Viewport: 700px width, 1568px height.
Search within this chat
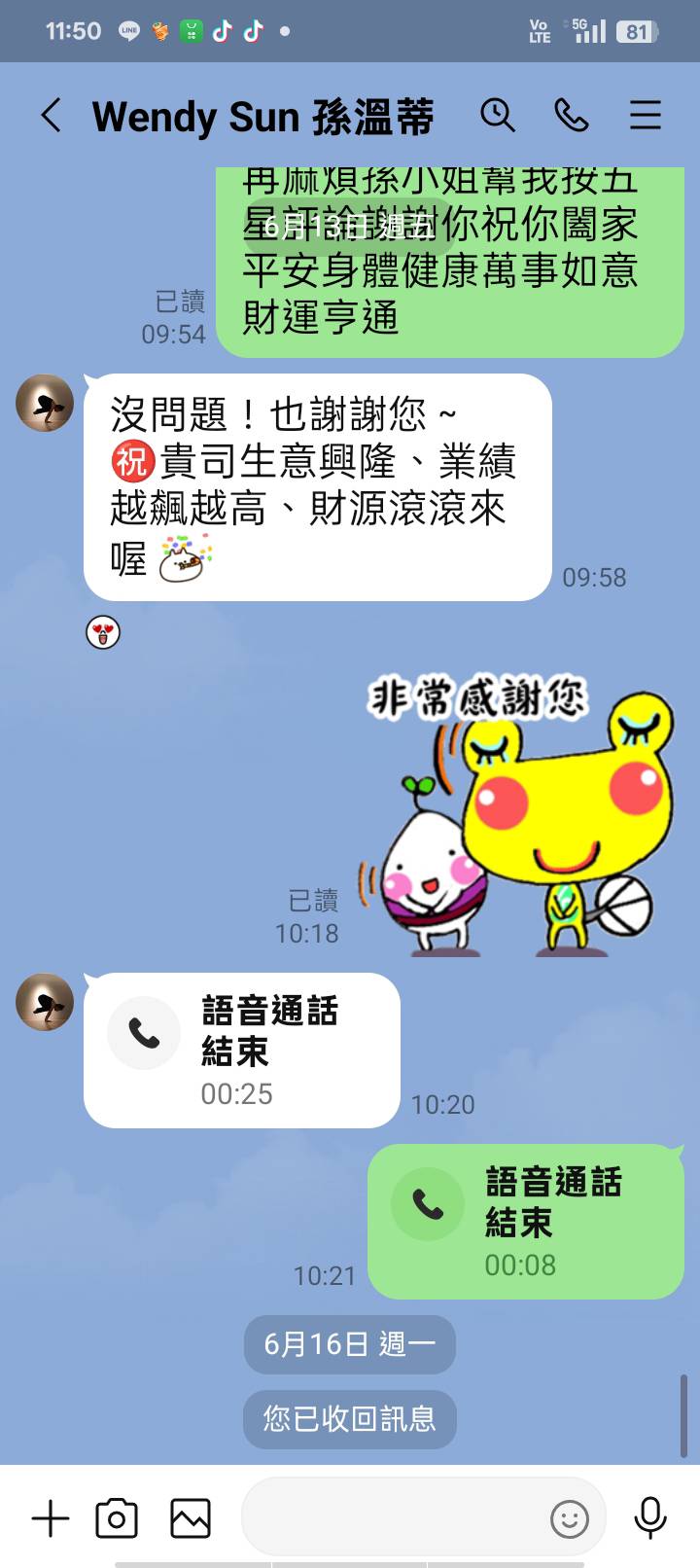497,116
